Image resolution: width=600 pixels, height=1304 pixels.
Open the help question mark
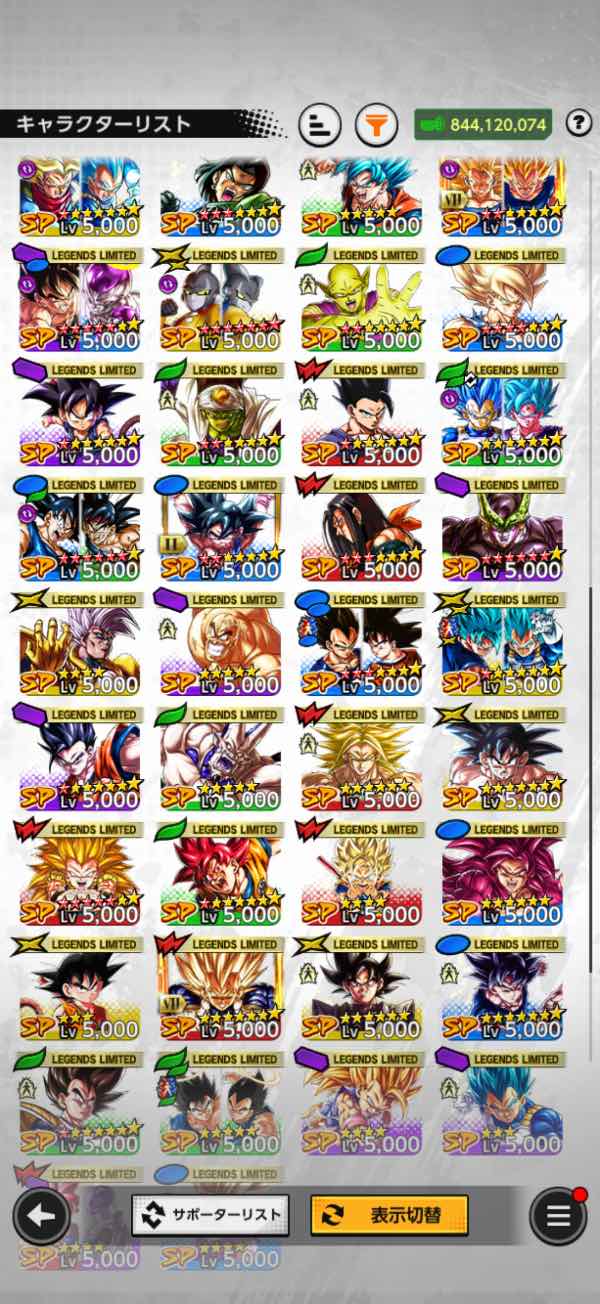[x=578, y=124]
